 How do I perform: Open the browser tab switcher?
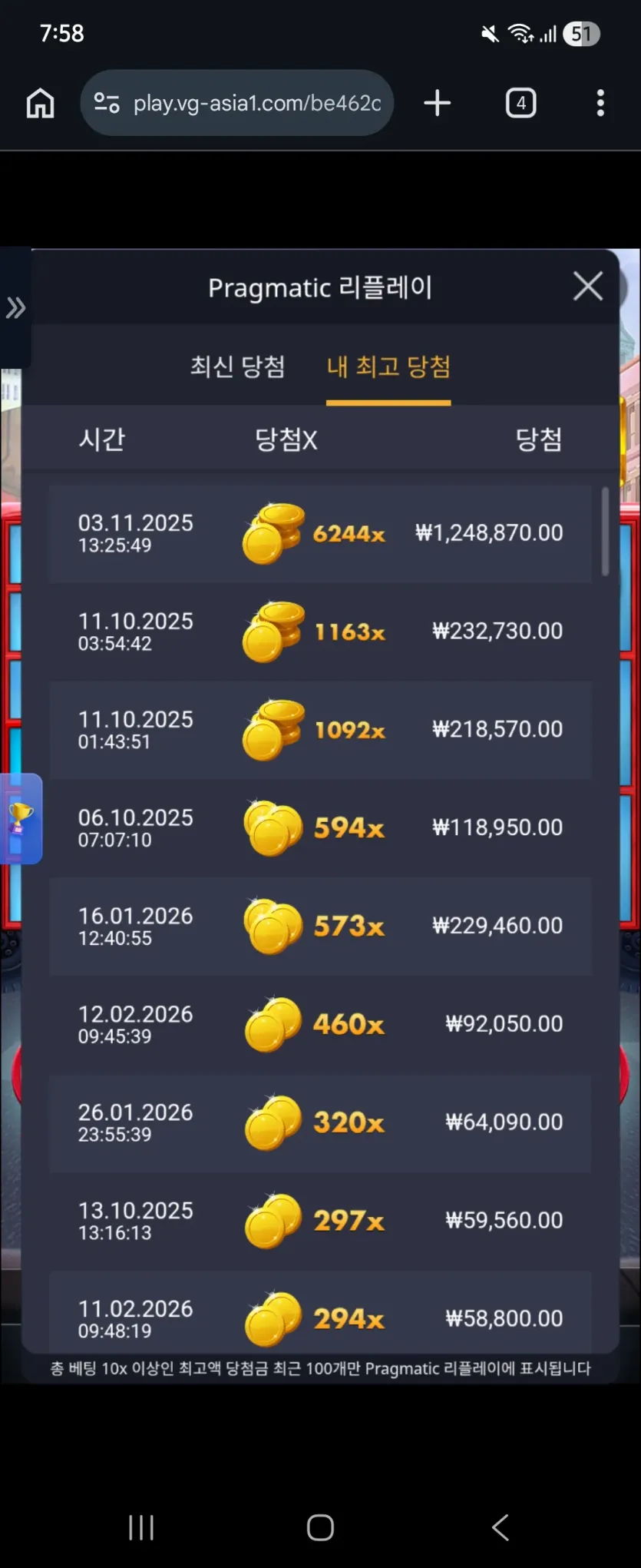[520, 103]
